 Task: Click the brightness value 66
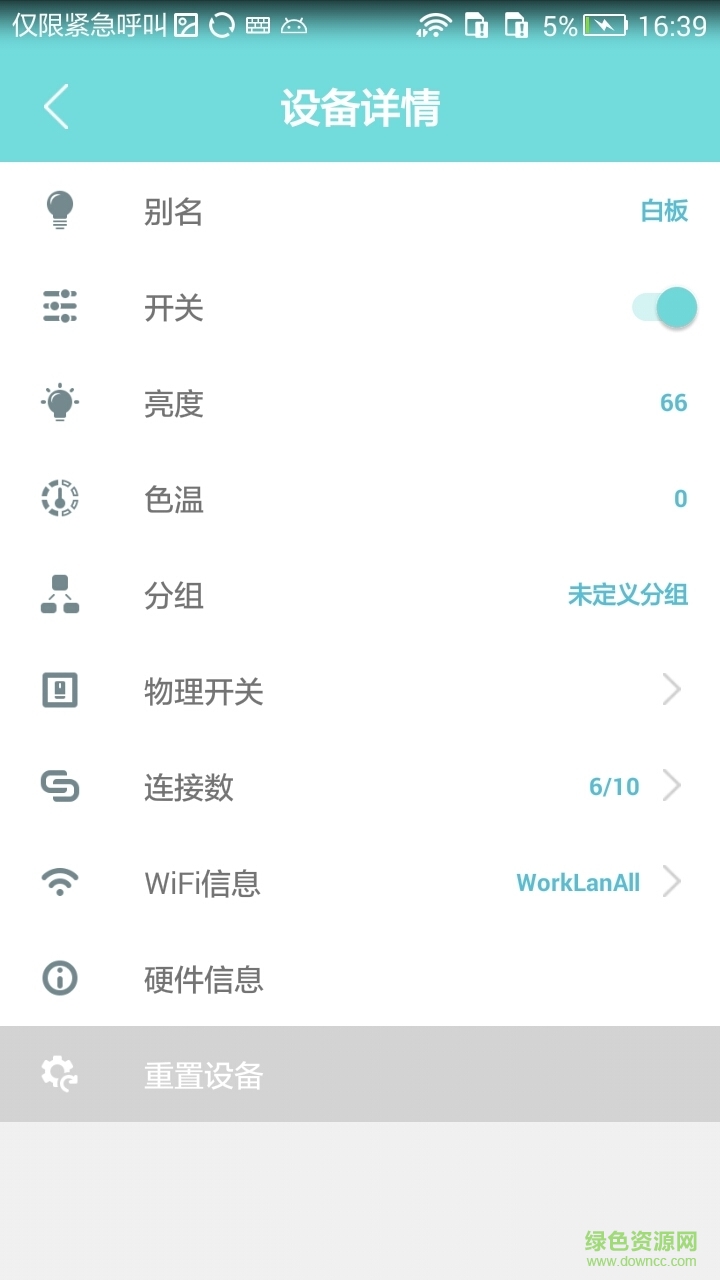(675, 403)
